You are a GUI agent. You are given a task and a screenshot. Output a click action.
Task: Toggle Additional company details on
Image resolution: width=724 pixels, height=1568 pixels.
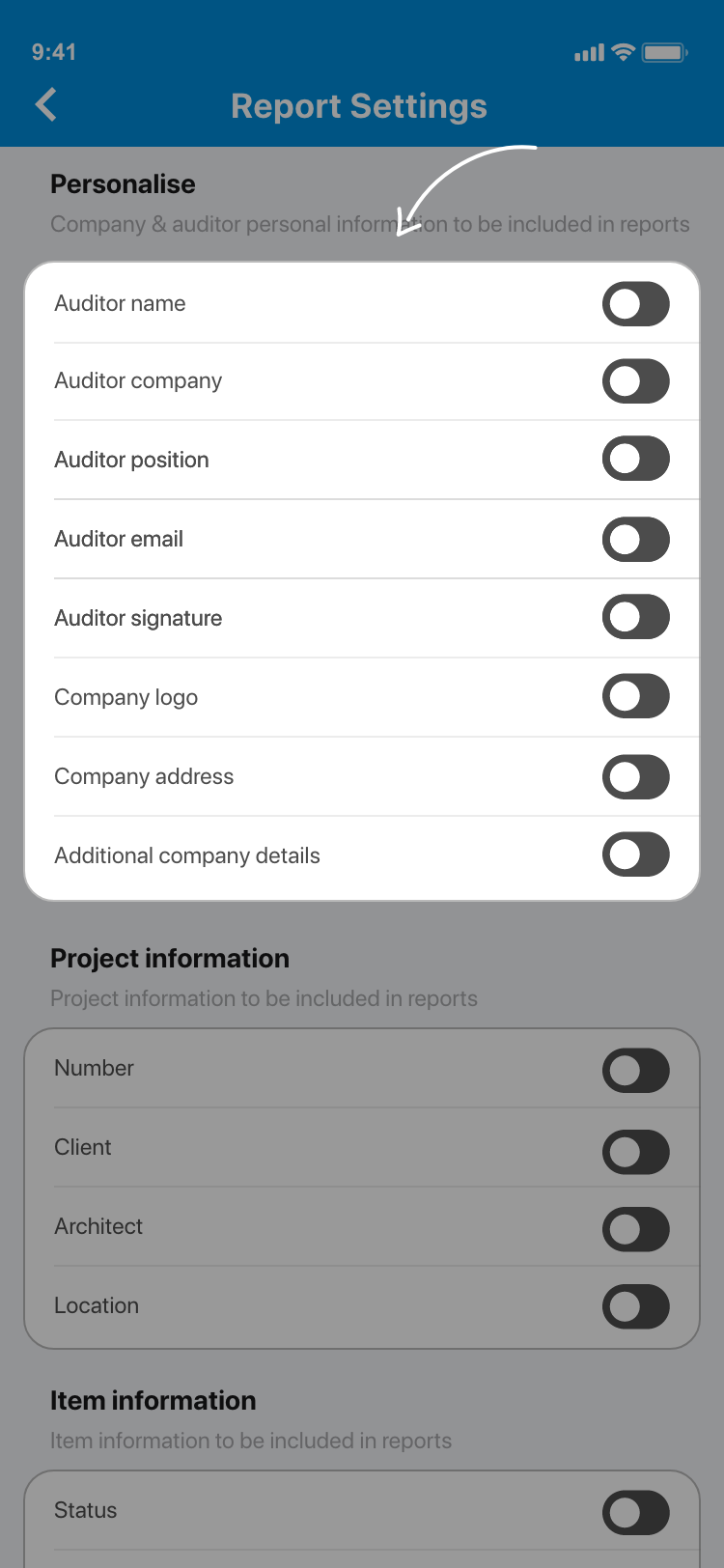tap(635, 854)
